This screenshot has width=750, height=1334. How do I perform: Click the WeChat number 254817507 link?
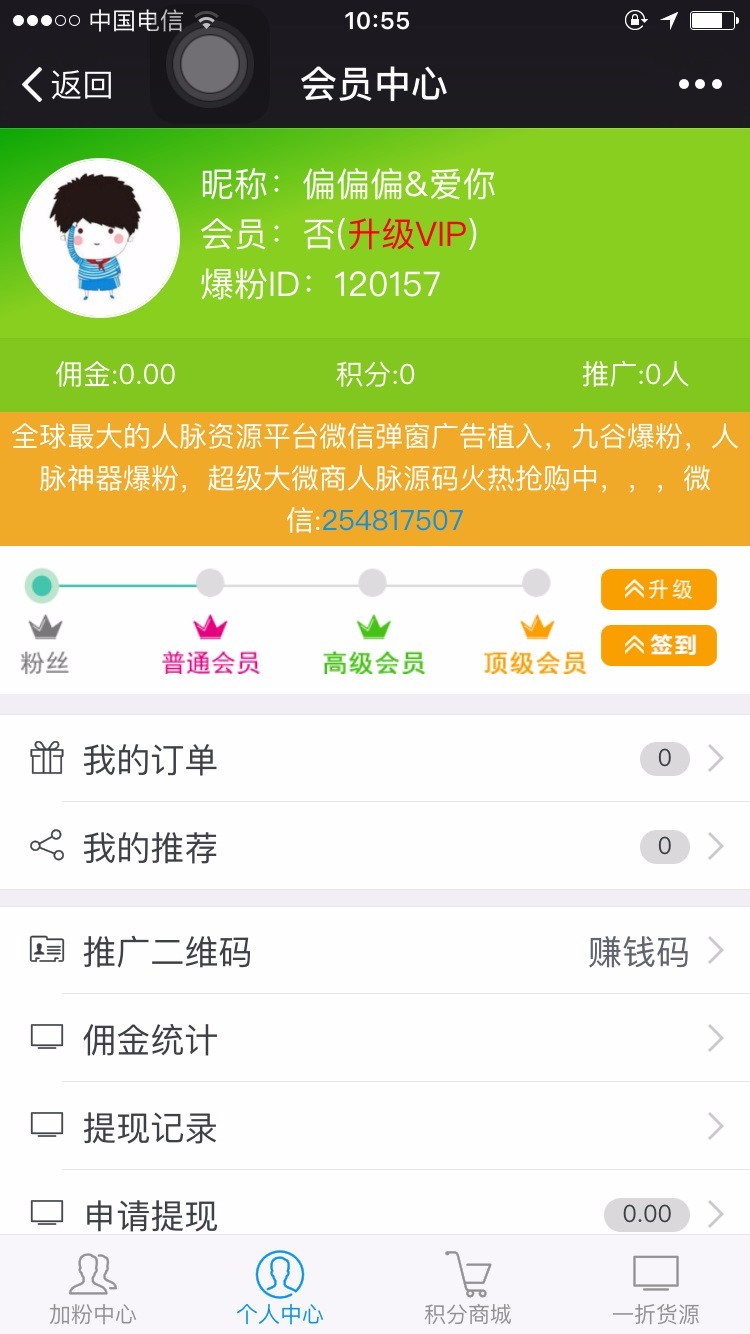tap(394, 519)
